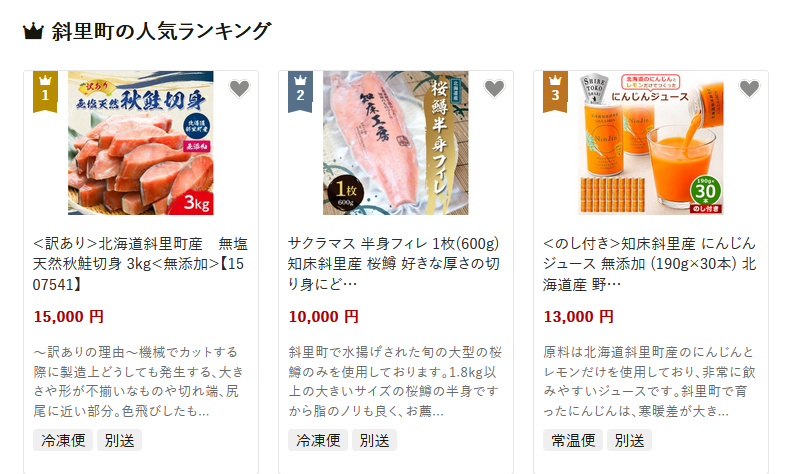This screenshot has width=799, height=474.
Task: Favorite the にんじんジュース item
Action: pos(749,89)
